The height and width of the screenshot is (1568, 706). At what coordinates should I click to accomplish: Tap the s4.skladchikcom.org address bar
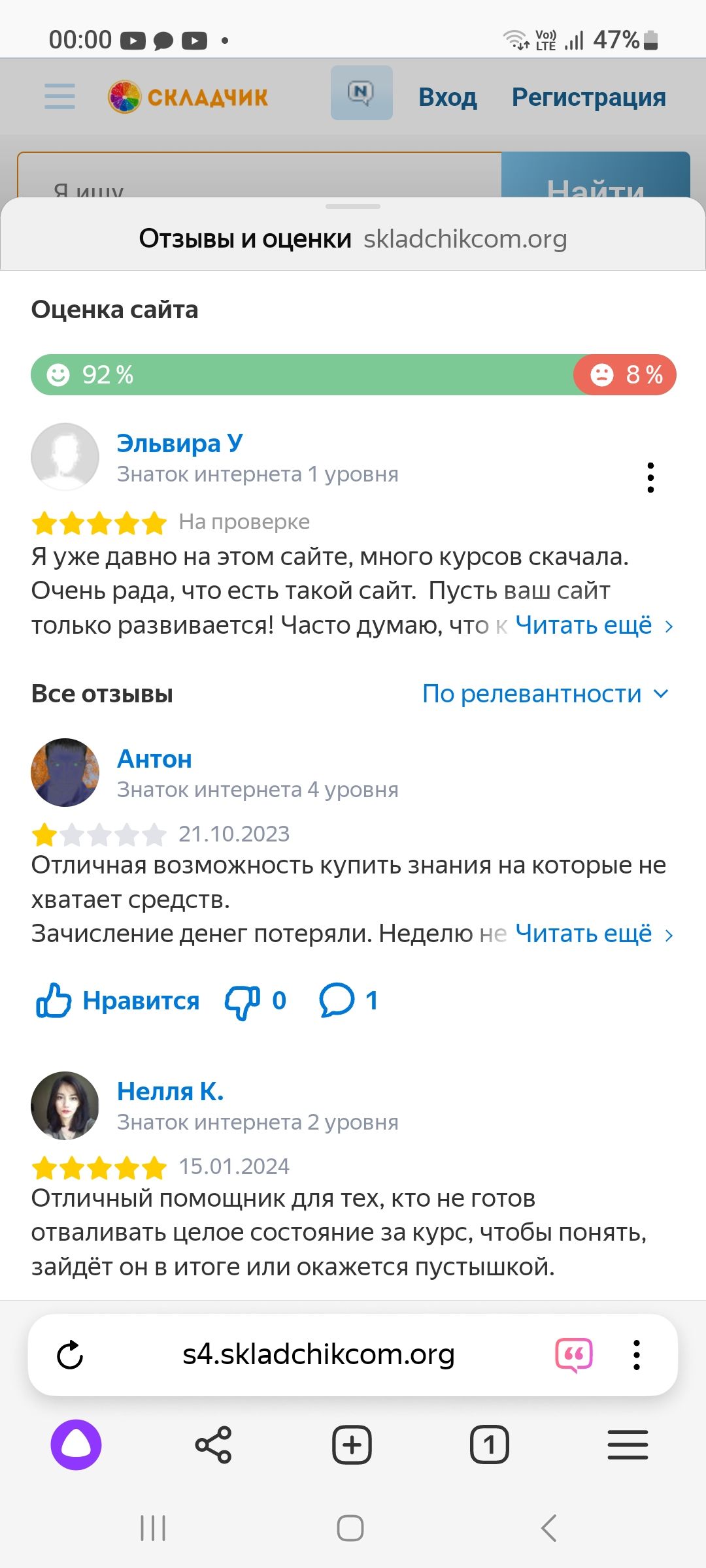(318, 1355)
